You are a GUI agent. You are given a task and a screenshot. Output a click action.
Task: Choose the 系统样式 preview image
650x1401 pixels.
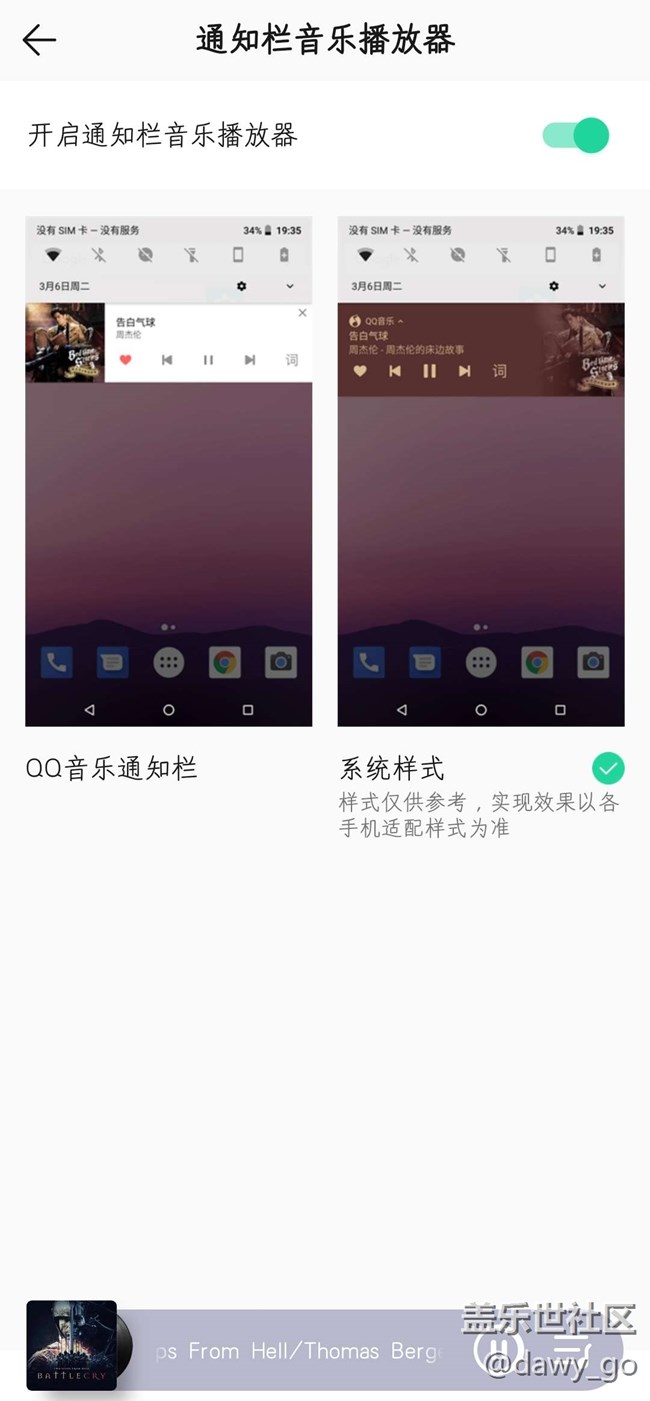point(481,471)
